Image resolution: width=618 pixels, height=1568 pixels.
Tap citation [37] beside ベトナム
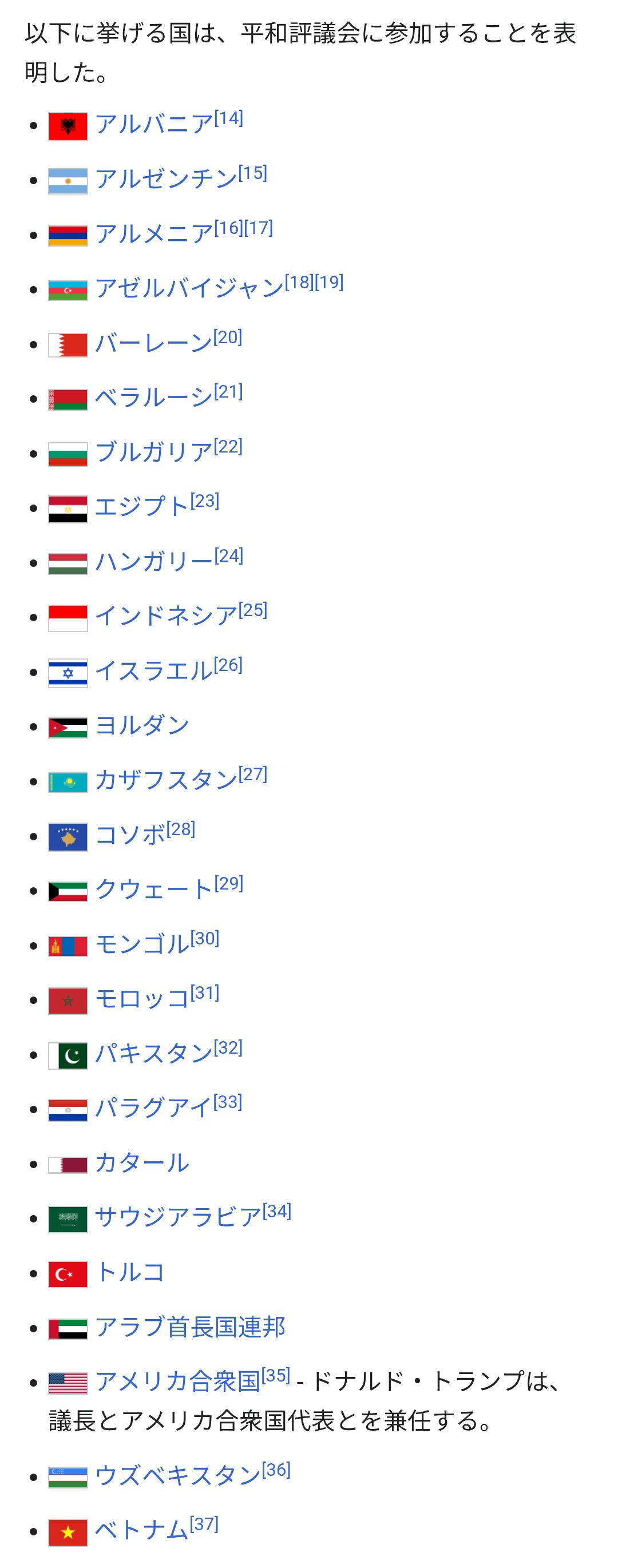(204, 1525)
